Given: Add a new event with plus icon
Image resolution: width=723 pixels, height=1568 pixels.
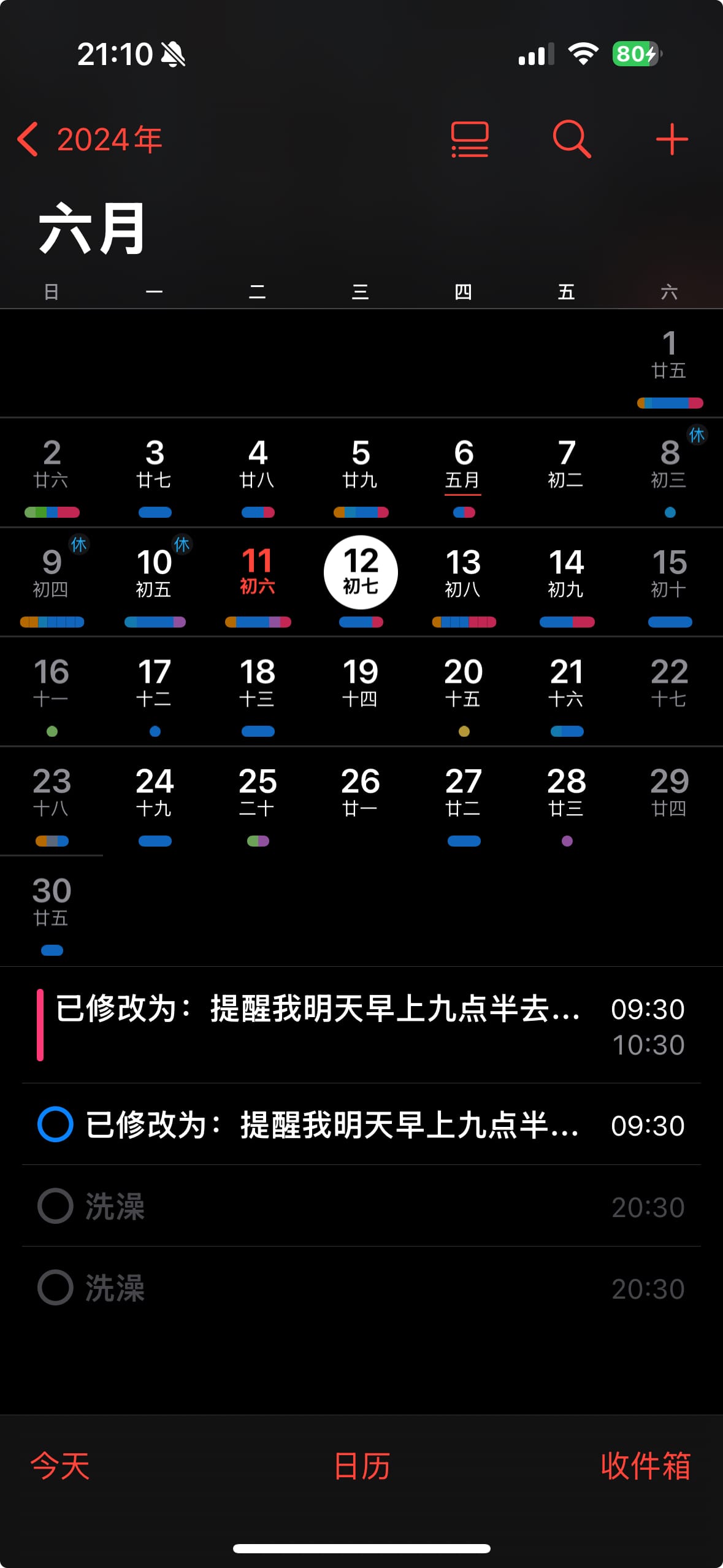Looking at the screenshot, I should click(671, 139).
